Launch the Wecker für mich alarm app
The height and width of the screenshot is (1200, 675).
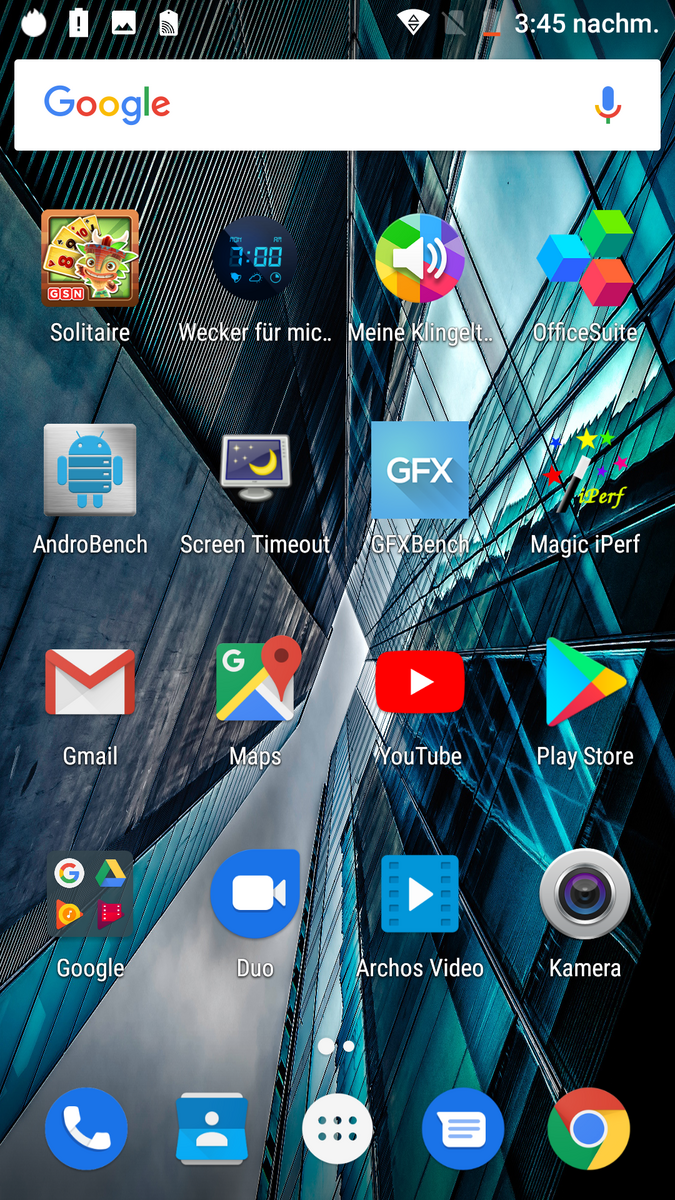coord(254,258)
